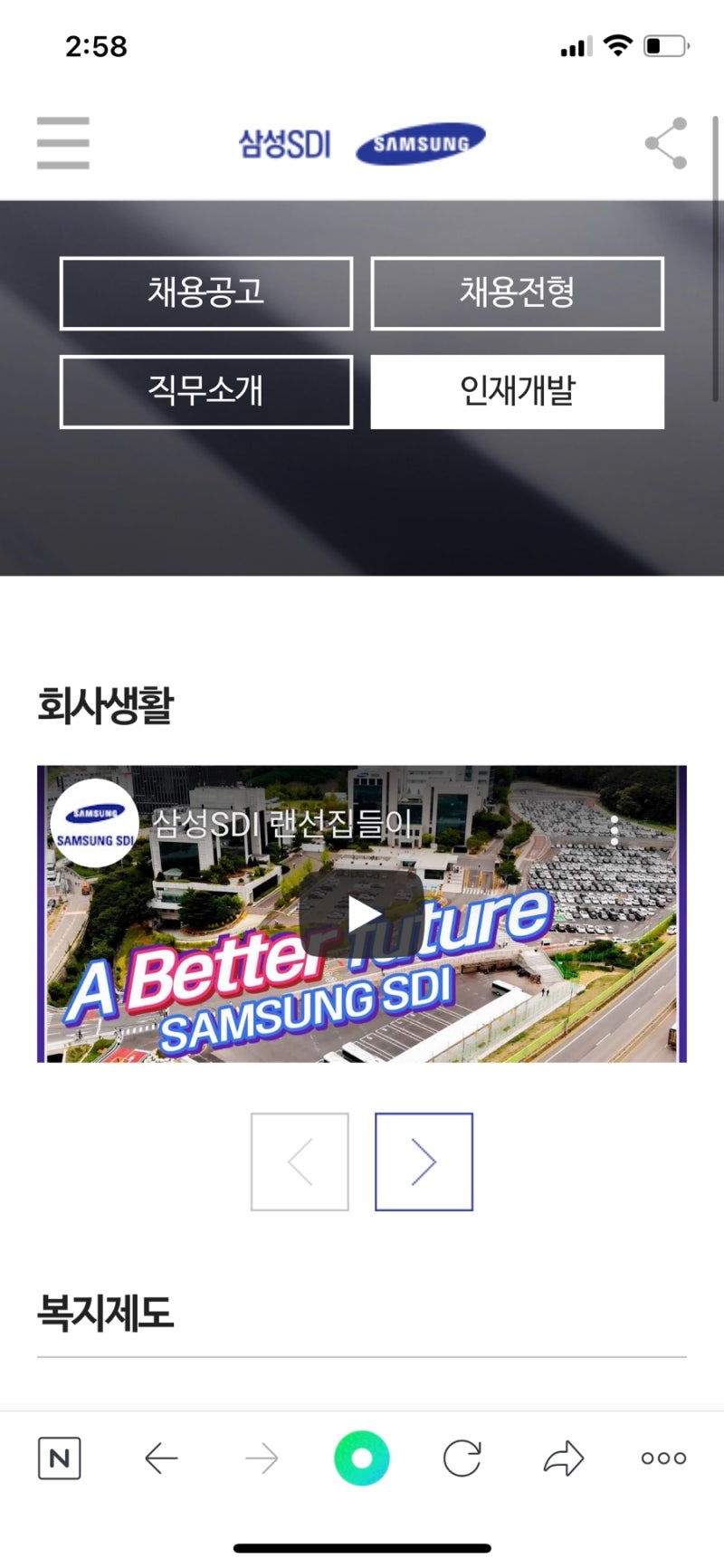Show the previous video slide

(x=300, y=1162)
